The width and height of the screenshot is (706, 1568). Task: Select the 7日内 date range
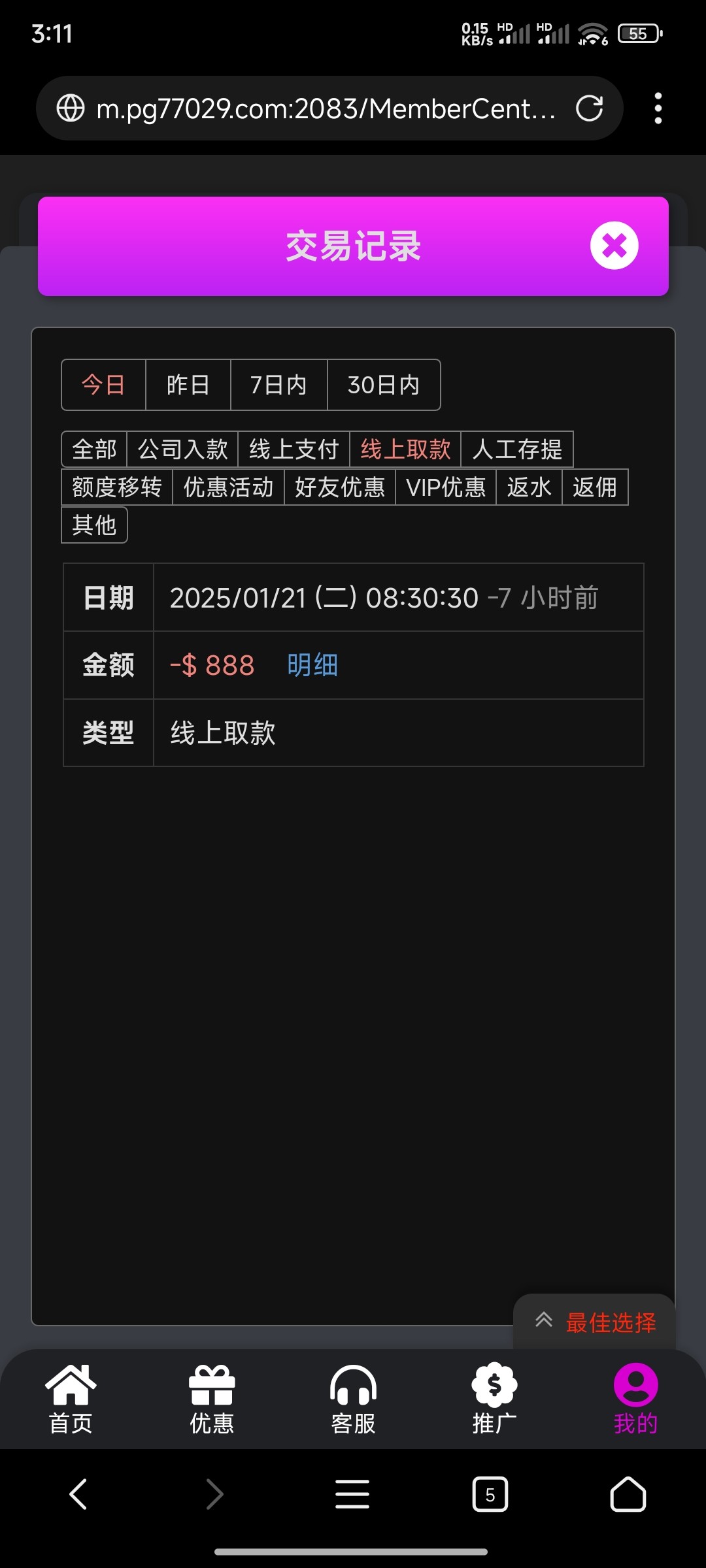coord(278,385)
